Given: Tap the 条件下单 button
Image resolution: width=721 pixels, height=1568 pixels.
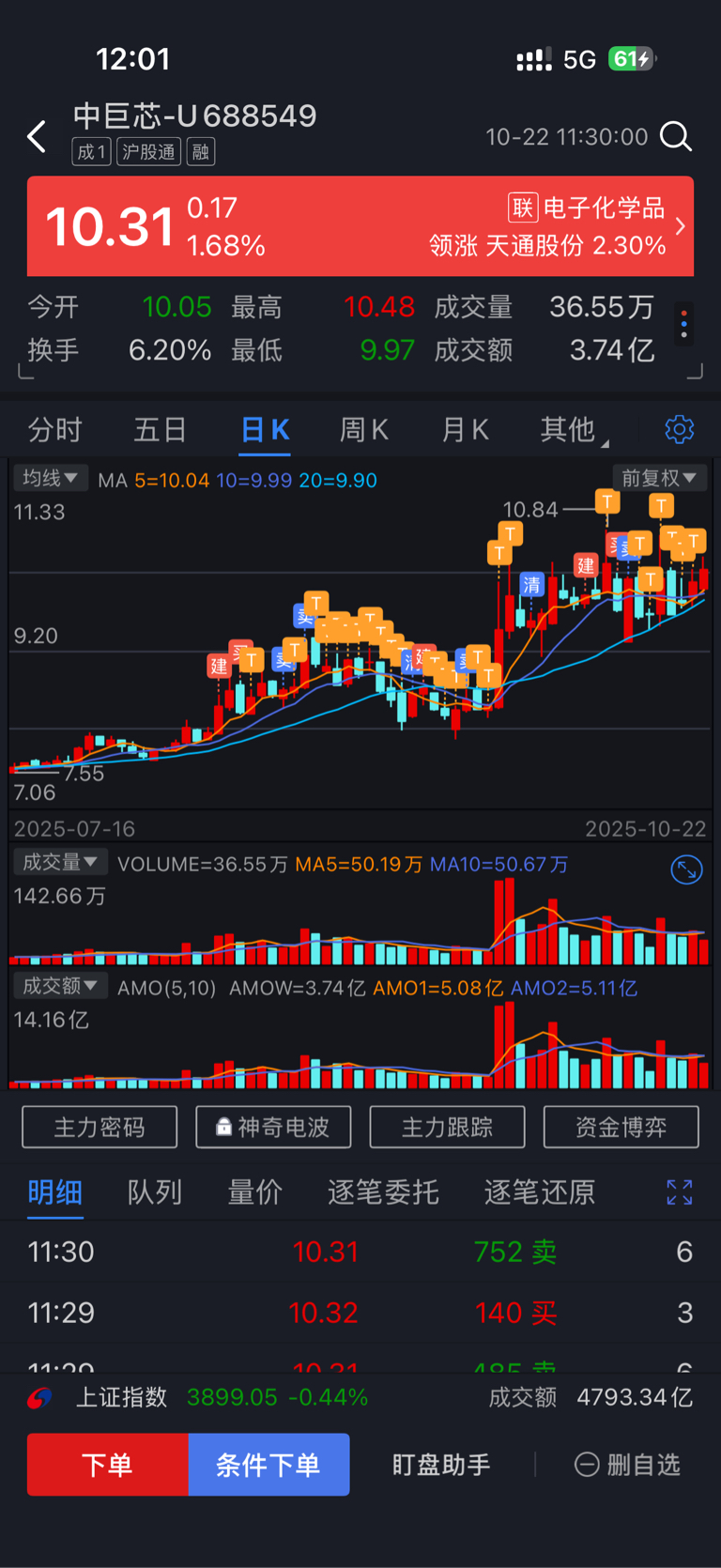Looking at the screenshot, I should (269, 1464).
